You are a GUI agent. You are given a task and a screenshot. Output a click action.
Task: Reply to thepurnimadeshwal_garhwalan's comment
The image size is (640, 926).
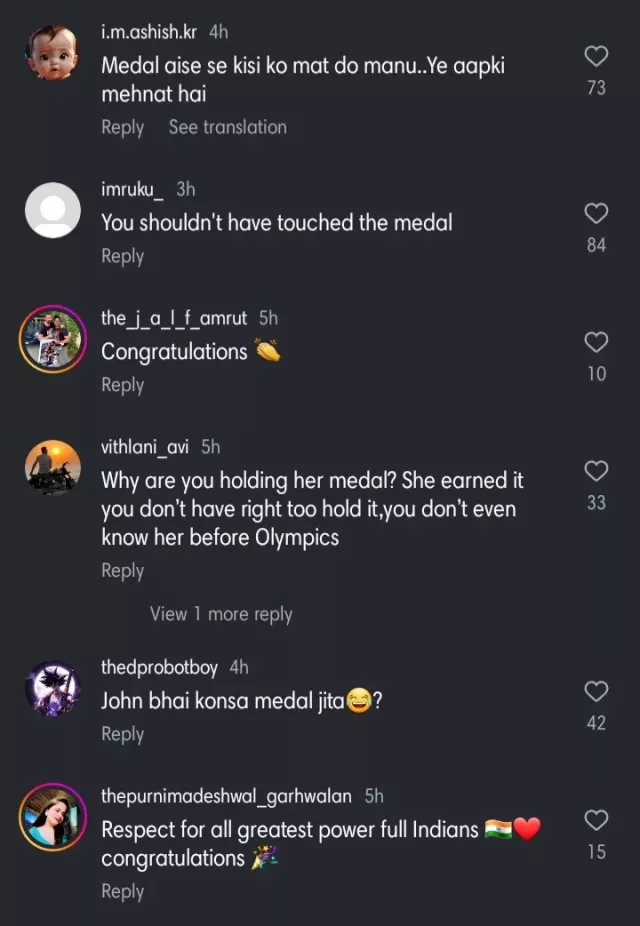[x=122, y=891]
